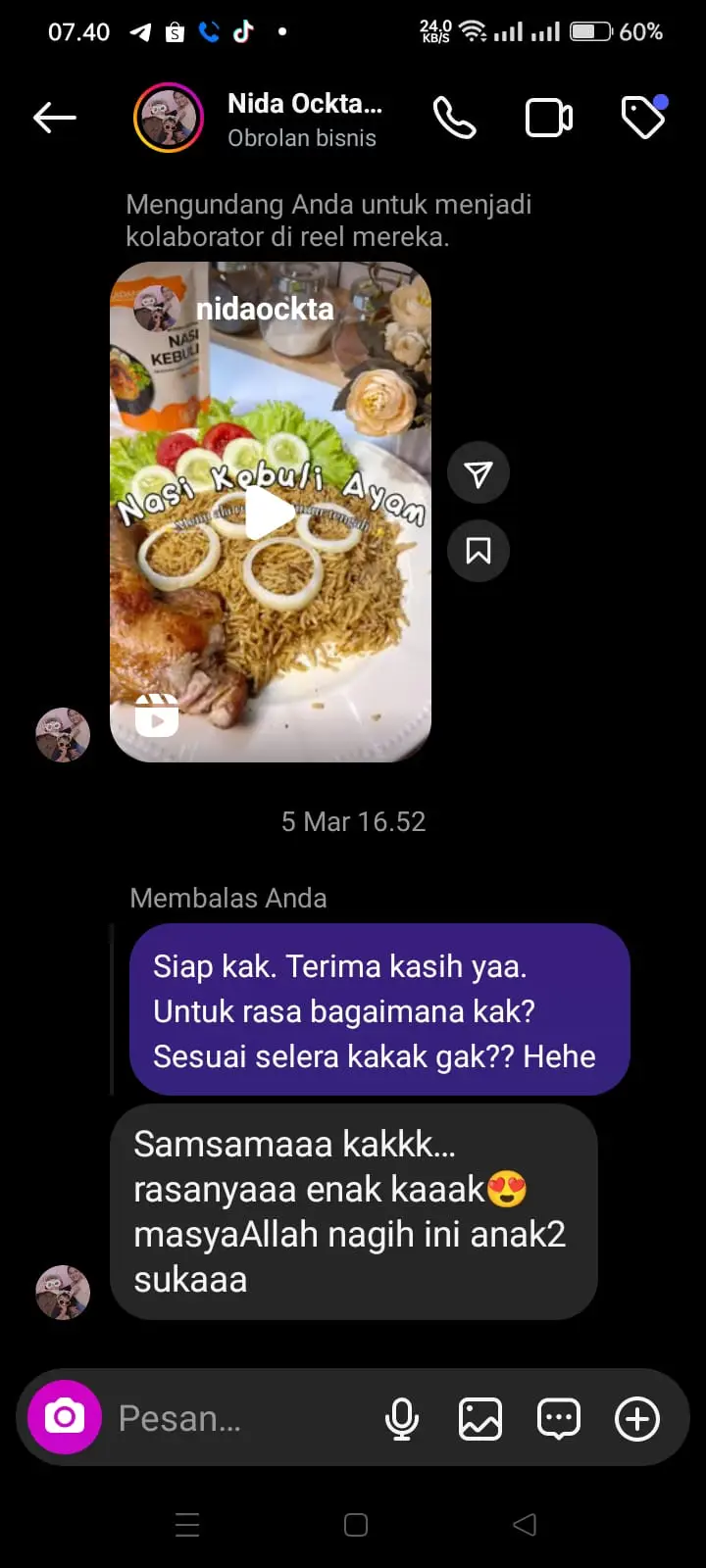The width and height of the screenshot is (706, 1568).
Task: Open chat details for Nida Ockta
Action: point(304,119)
